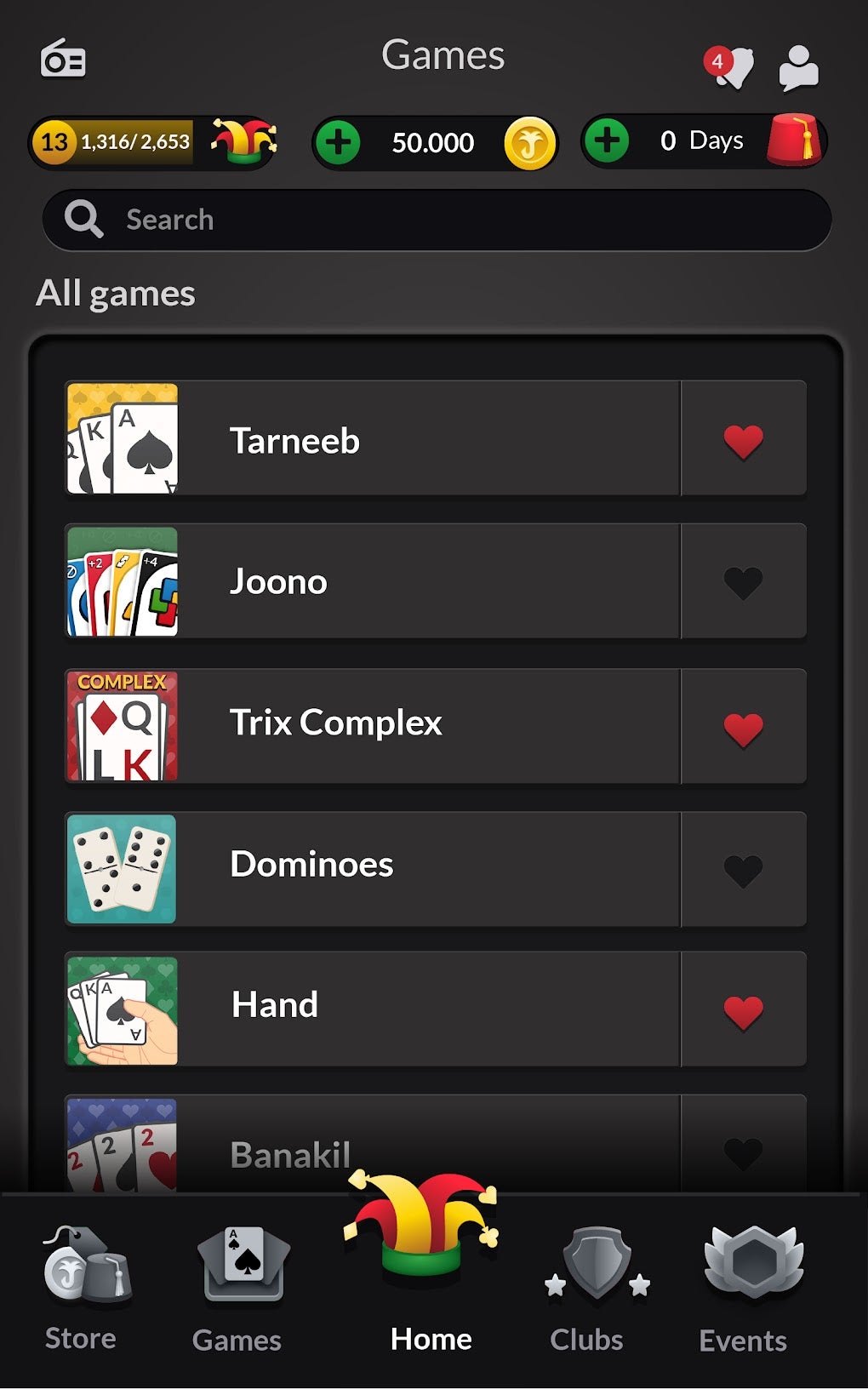868x1389 pixels.
Task: Toggle the heart on Trix Complex
Action: [x=743, y=725]
